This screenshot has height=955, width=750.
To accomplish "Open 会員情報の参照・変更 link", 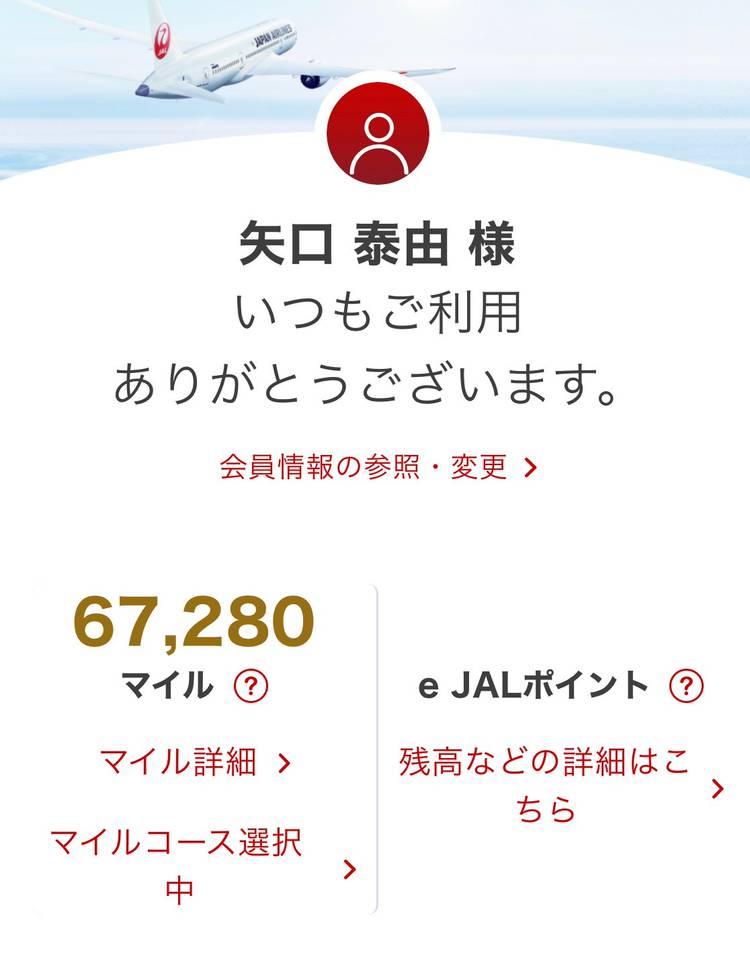I will click(x=378, y=467).
